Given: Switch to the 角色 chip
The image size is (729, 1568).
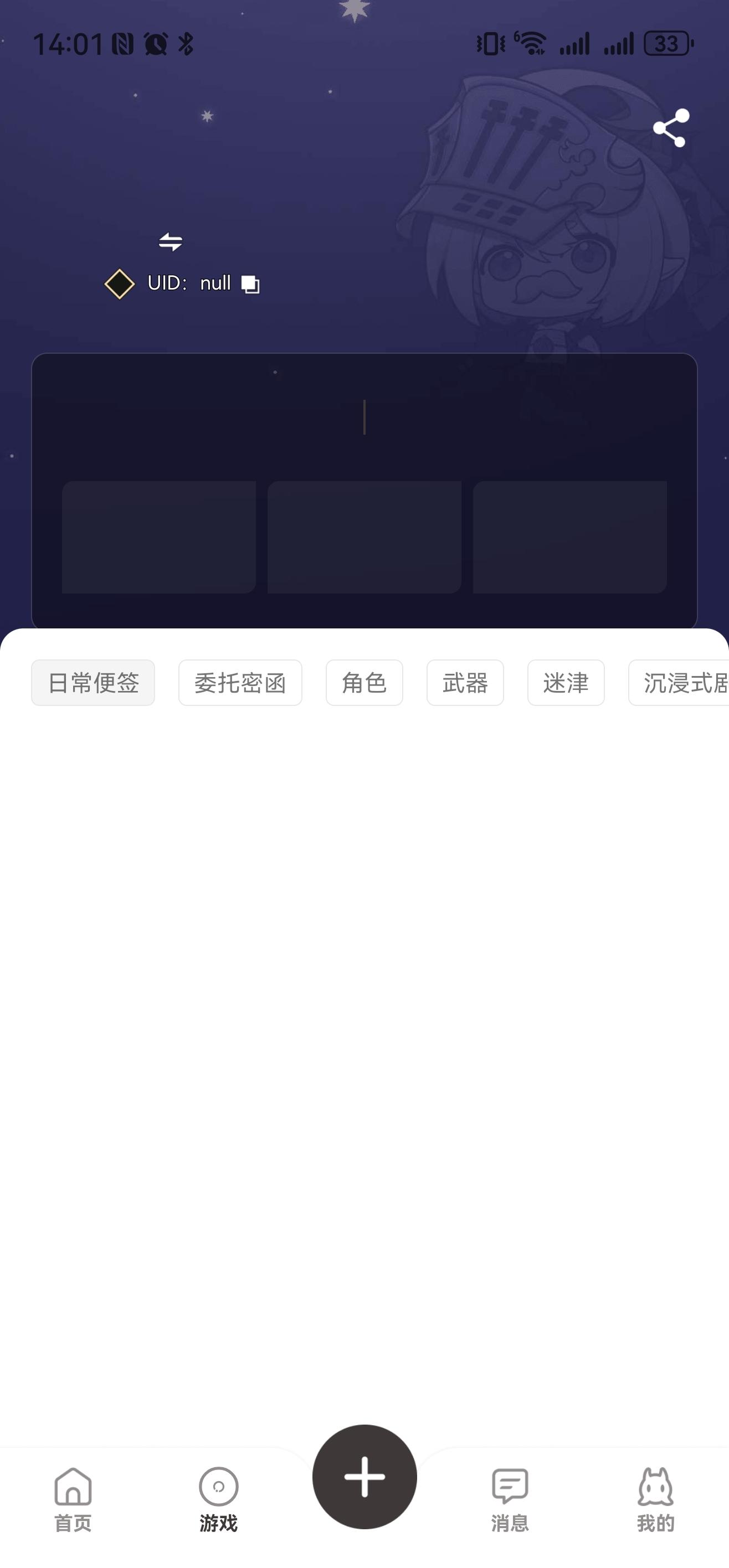Looking at the screenshot, I should pos(364,682).
